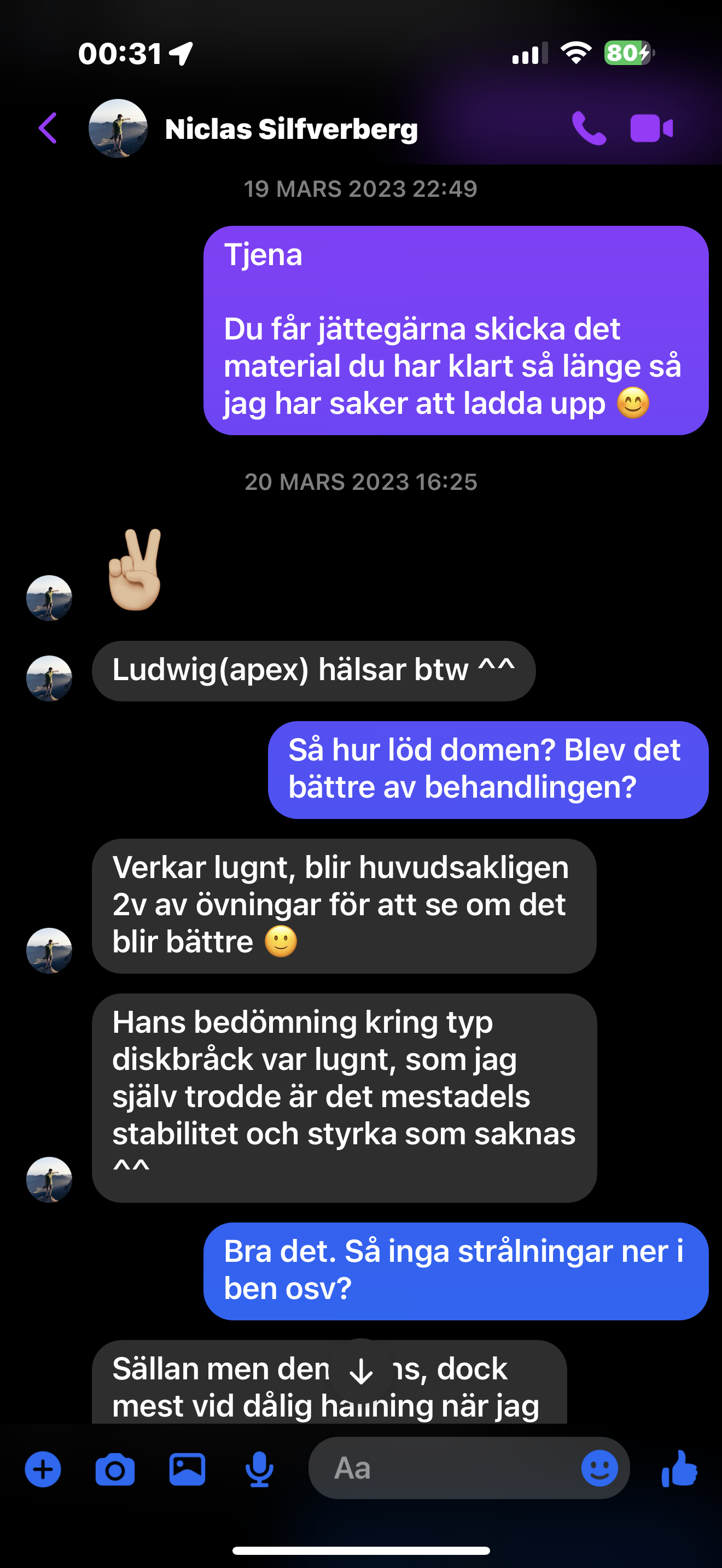Open the plus menu for more actions
The height and width of the screenshot is (1568, 722).
tap(43, 1470)
